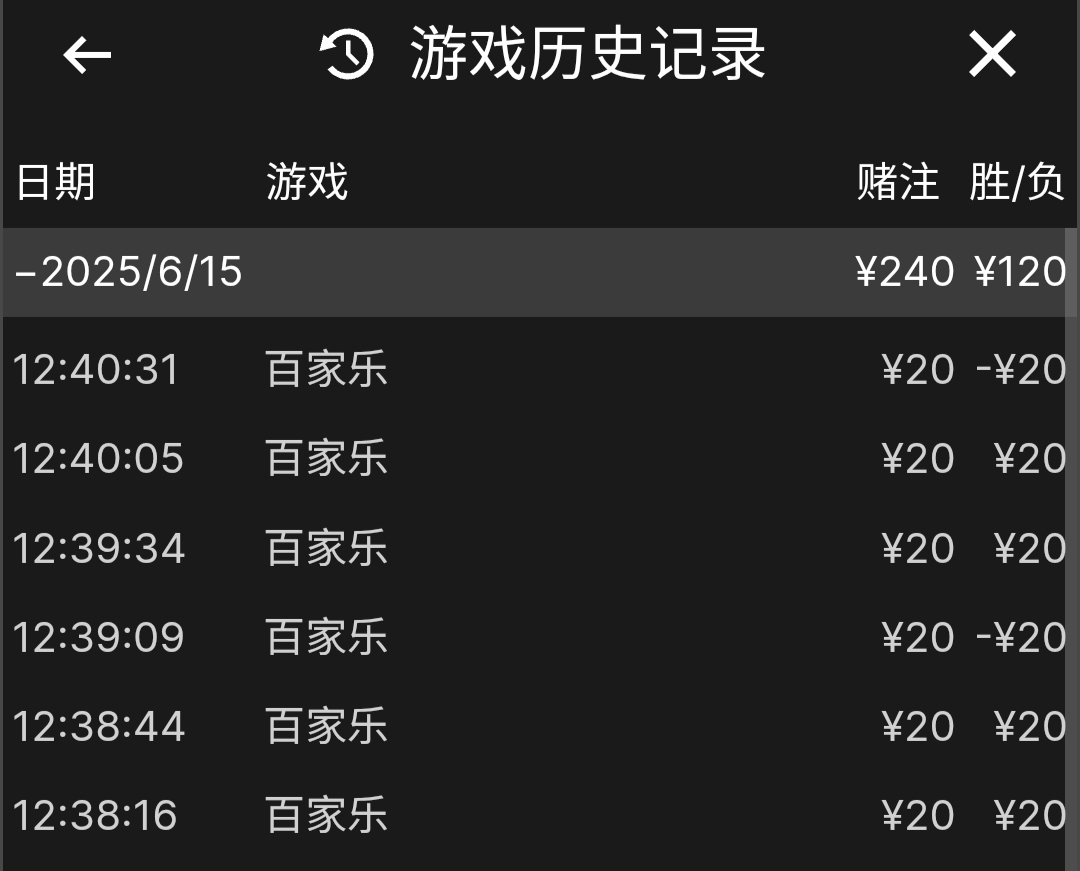Collapse the 2025/6/15 date group
Screen dimensions: 1080x871
point(128,272)
